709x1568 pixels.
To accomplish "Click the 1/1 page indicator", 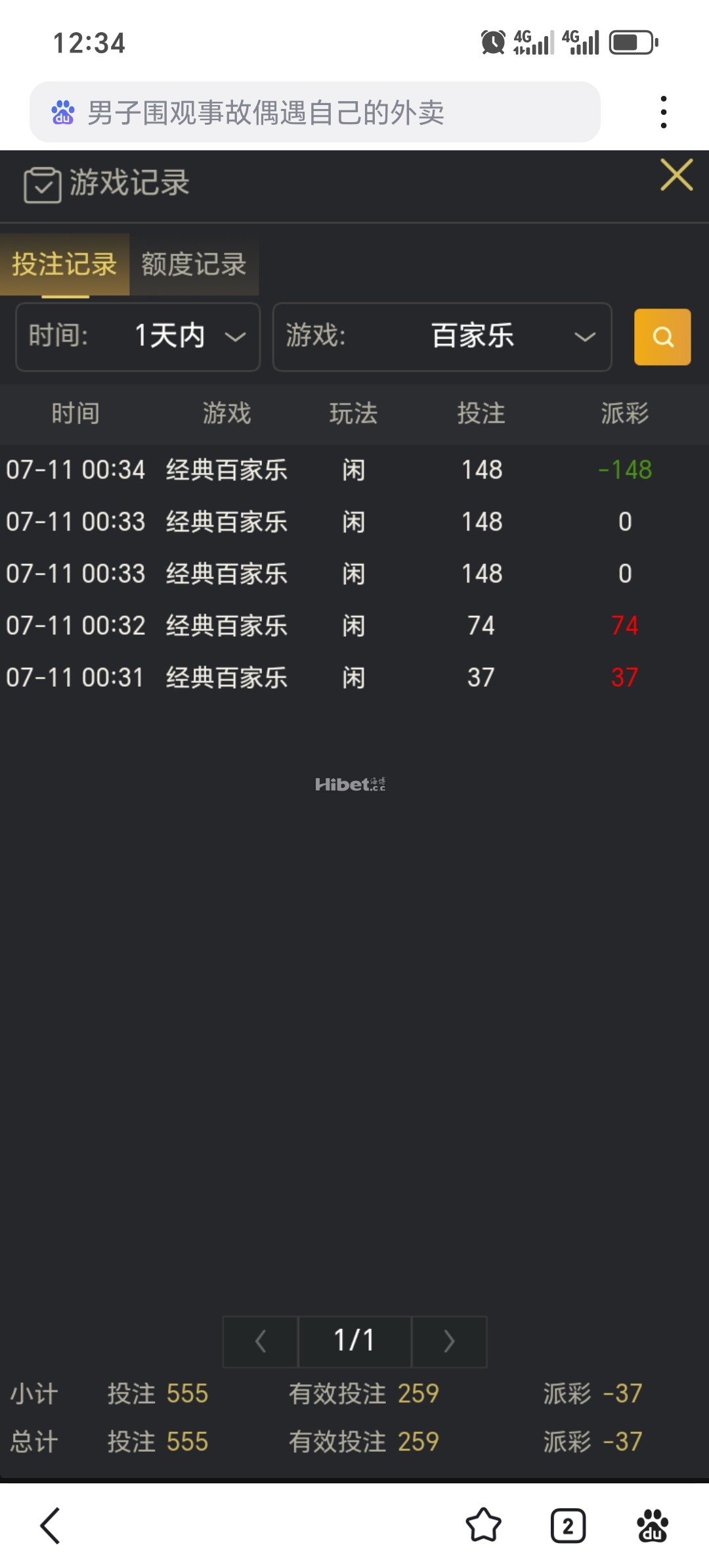I will point(354,1341).
